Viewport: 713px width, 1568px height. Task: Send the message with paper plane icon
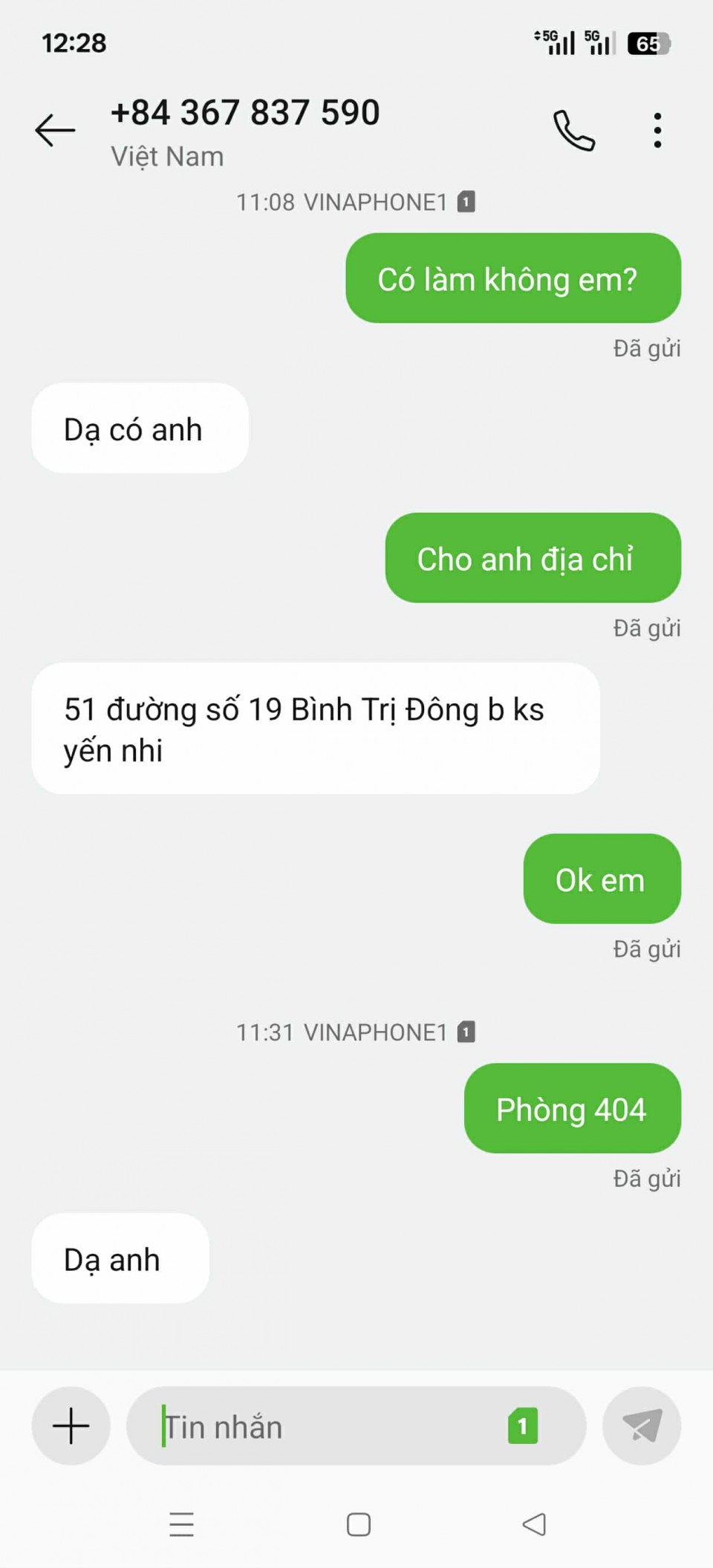642,1425
